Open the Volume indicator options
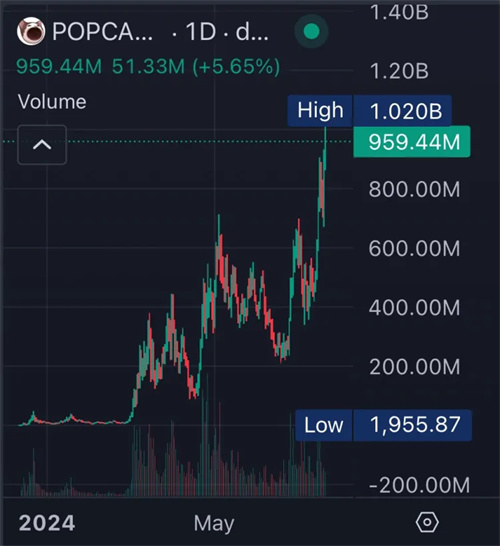 click(52, 102)
